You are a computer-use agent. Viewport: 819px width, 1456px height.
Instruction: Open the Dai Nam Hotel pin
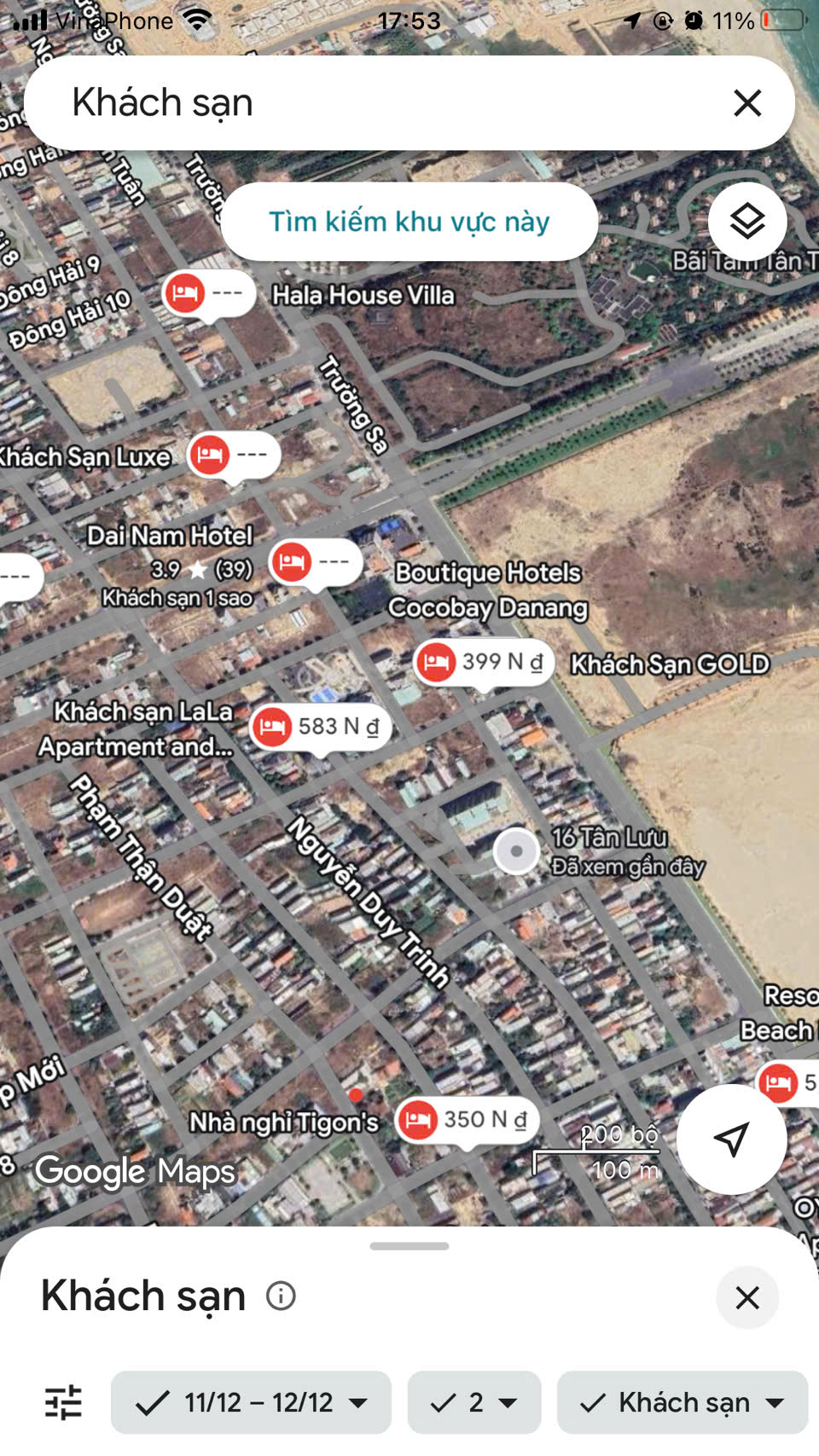coord(315,563)
